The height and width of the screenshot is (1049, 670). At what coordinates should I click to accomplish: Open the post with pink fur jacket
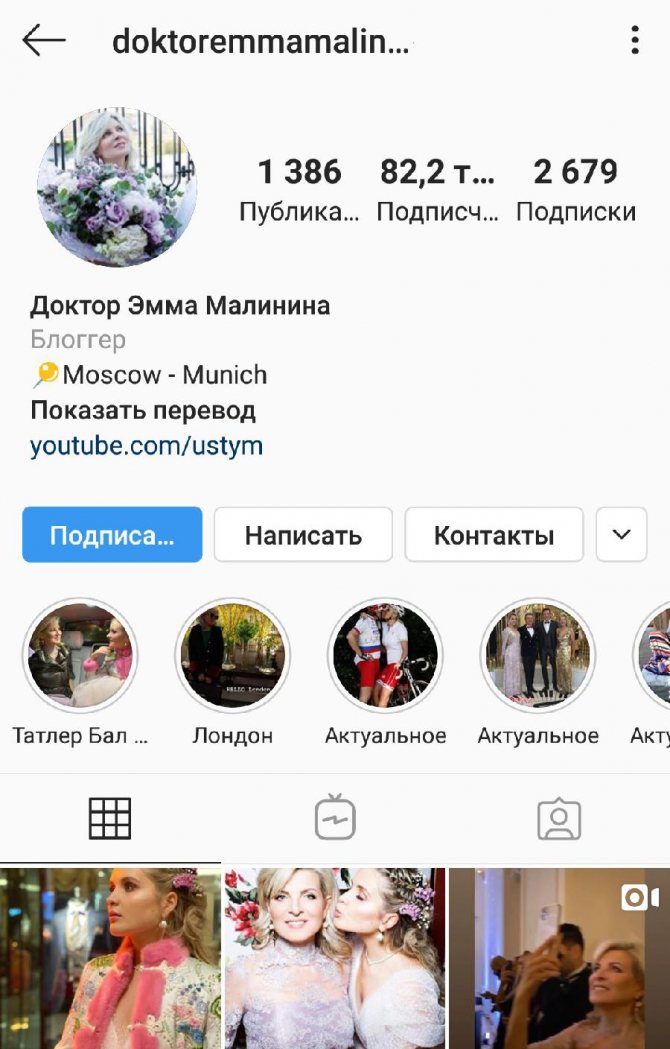tap(110, 958)
